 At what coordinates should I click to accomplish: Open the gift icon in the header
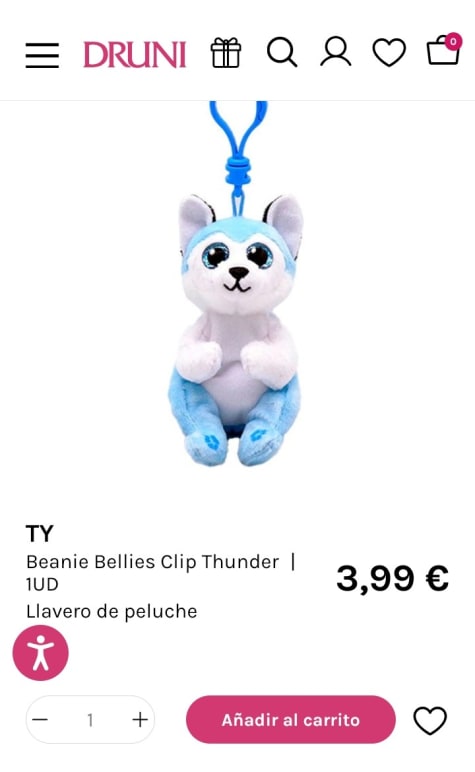click(226, 53)
